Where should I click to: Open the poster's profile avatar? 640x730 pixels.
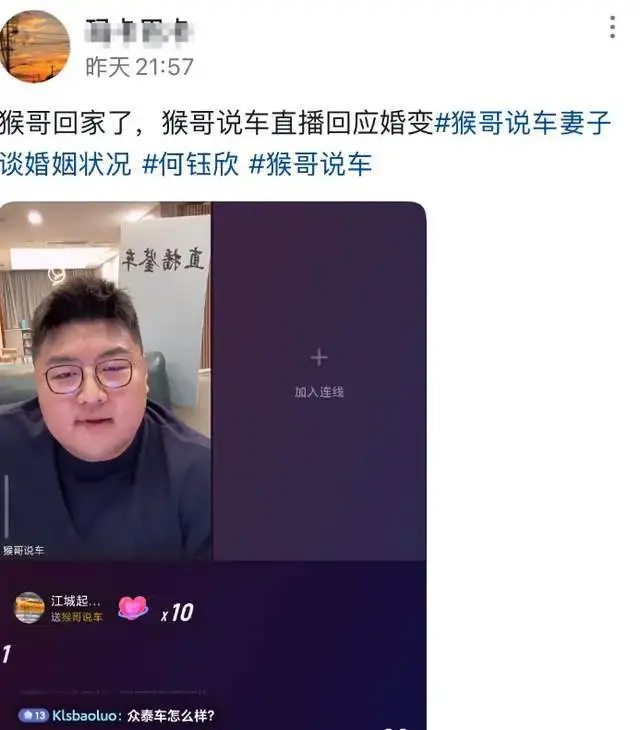coord(36,46)
